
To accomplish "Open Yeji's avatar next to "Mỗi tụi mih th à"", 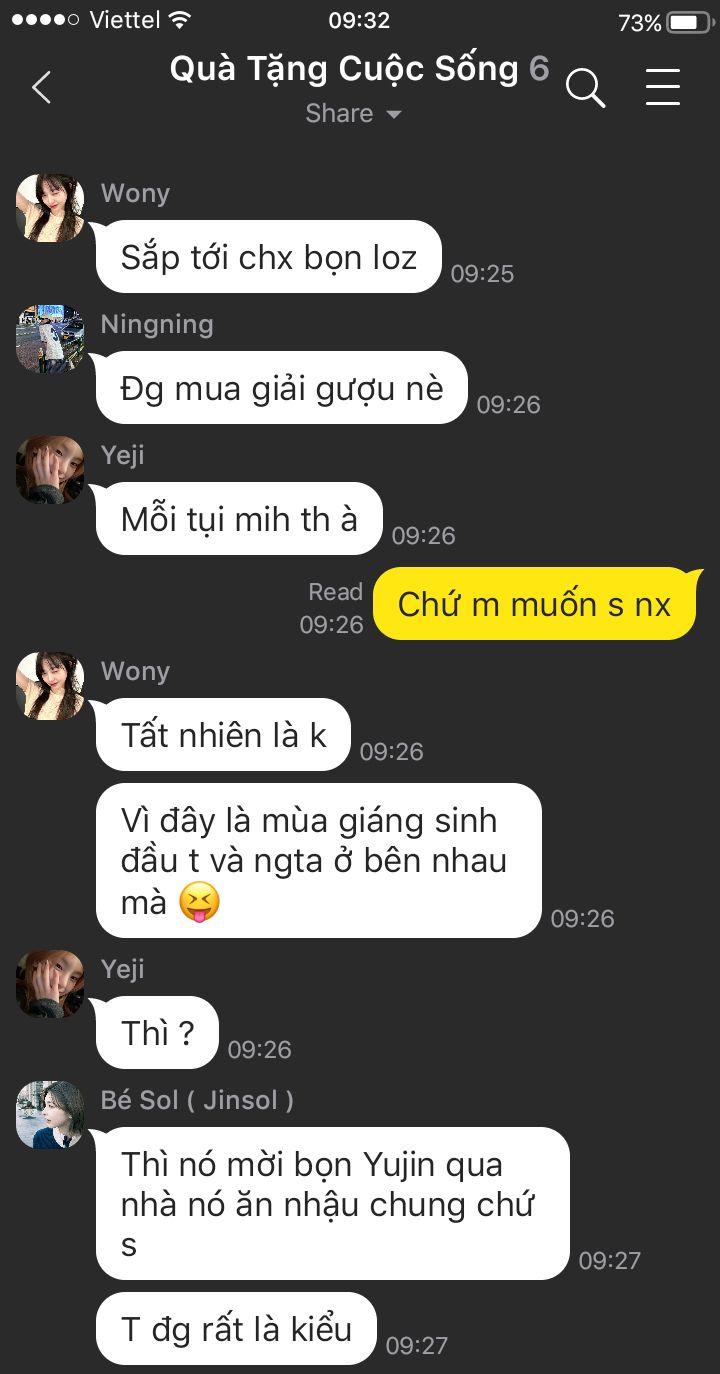I will pyautogui.click(x=50, y=470).
